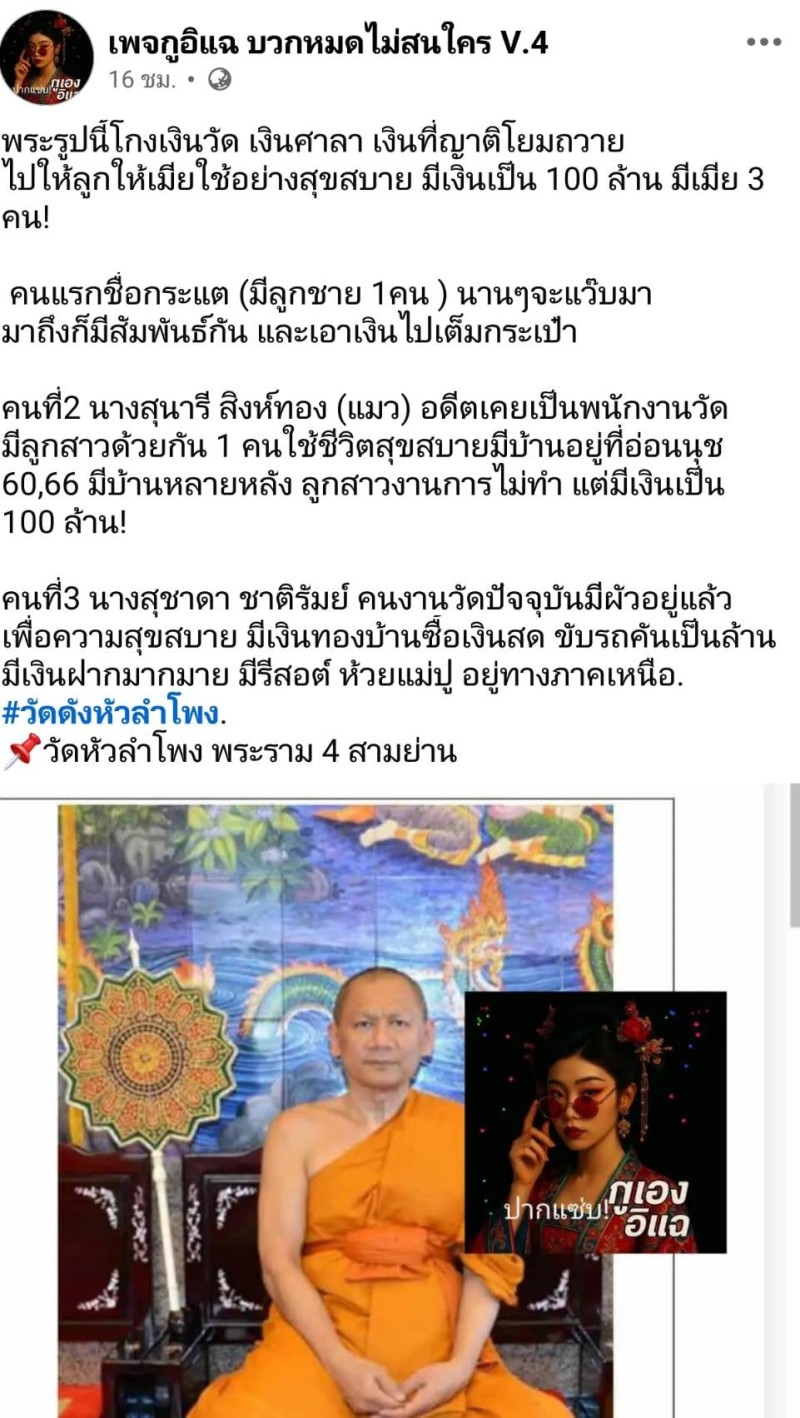The width and height of the screenshot is (800, 1418).
Task: Open page name เพจกูอิแฉ บวกหมดไม่สนใคร V.4
Action: click(x=327, y=42)
